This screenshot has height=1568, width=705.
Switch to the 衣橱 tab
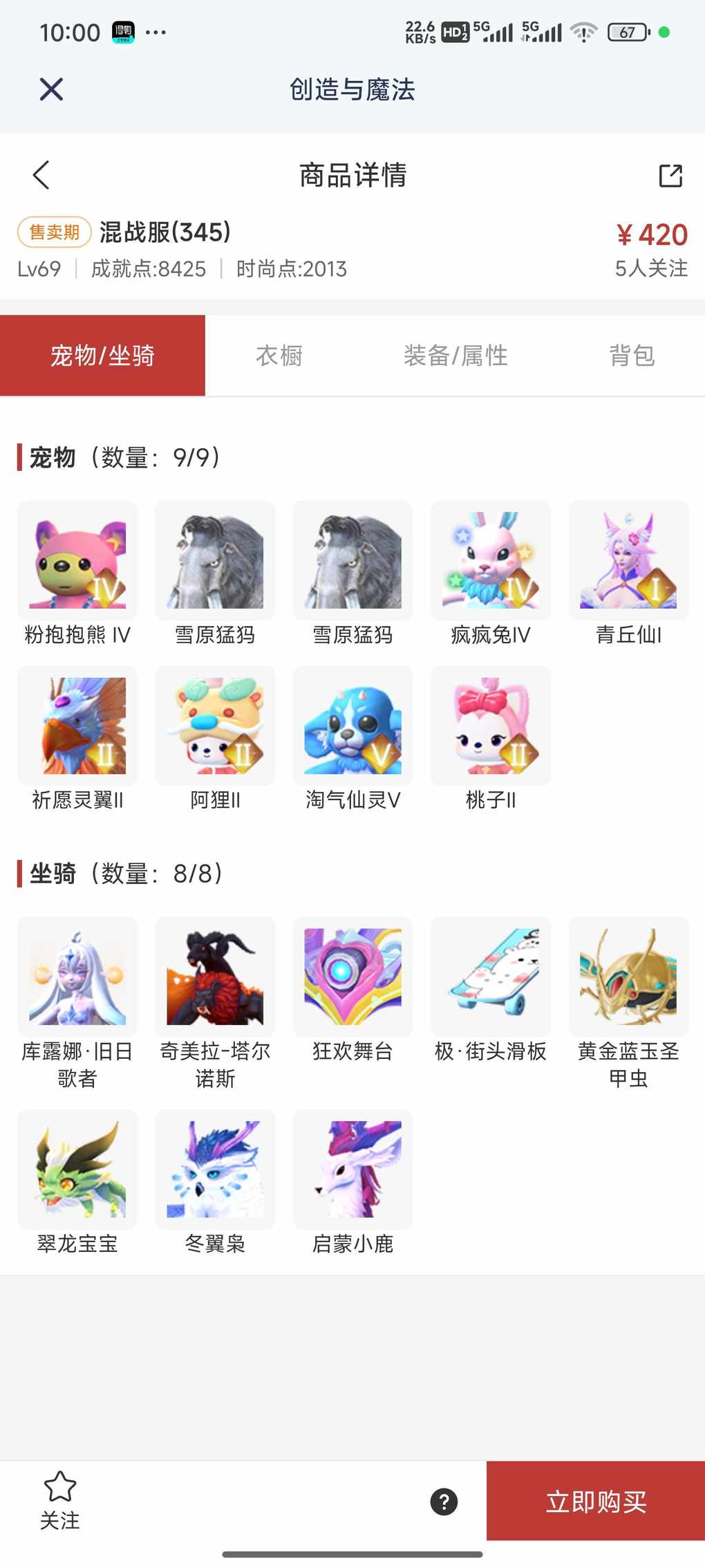click(279, 356)
